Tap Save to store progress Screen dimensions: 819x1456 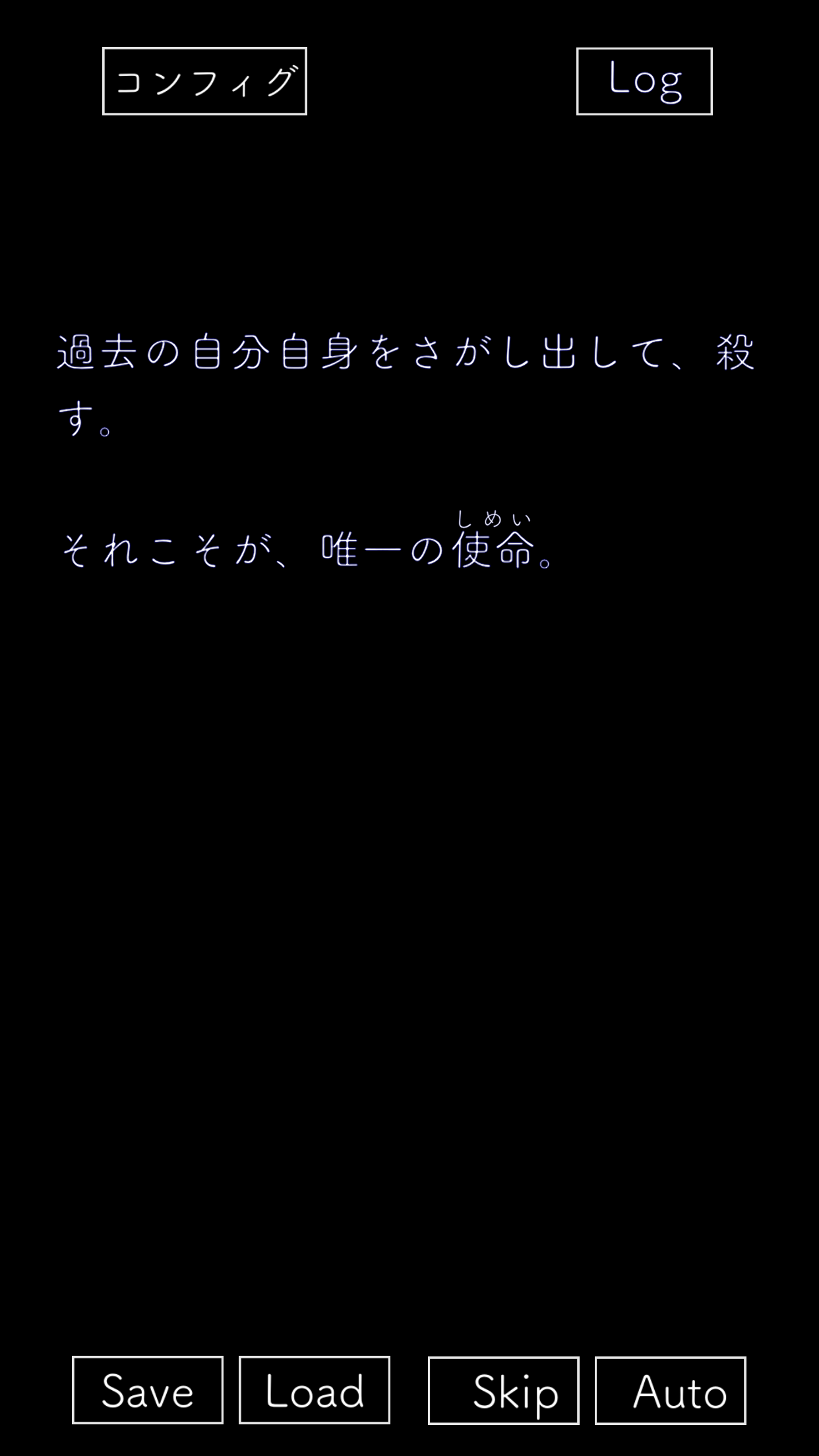coord(148,1390)
